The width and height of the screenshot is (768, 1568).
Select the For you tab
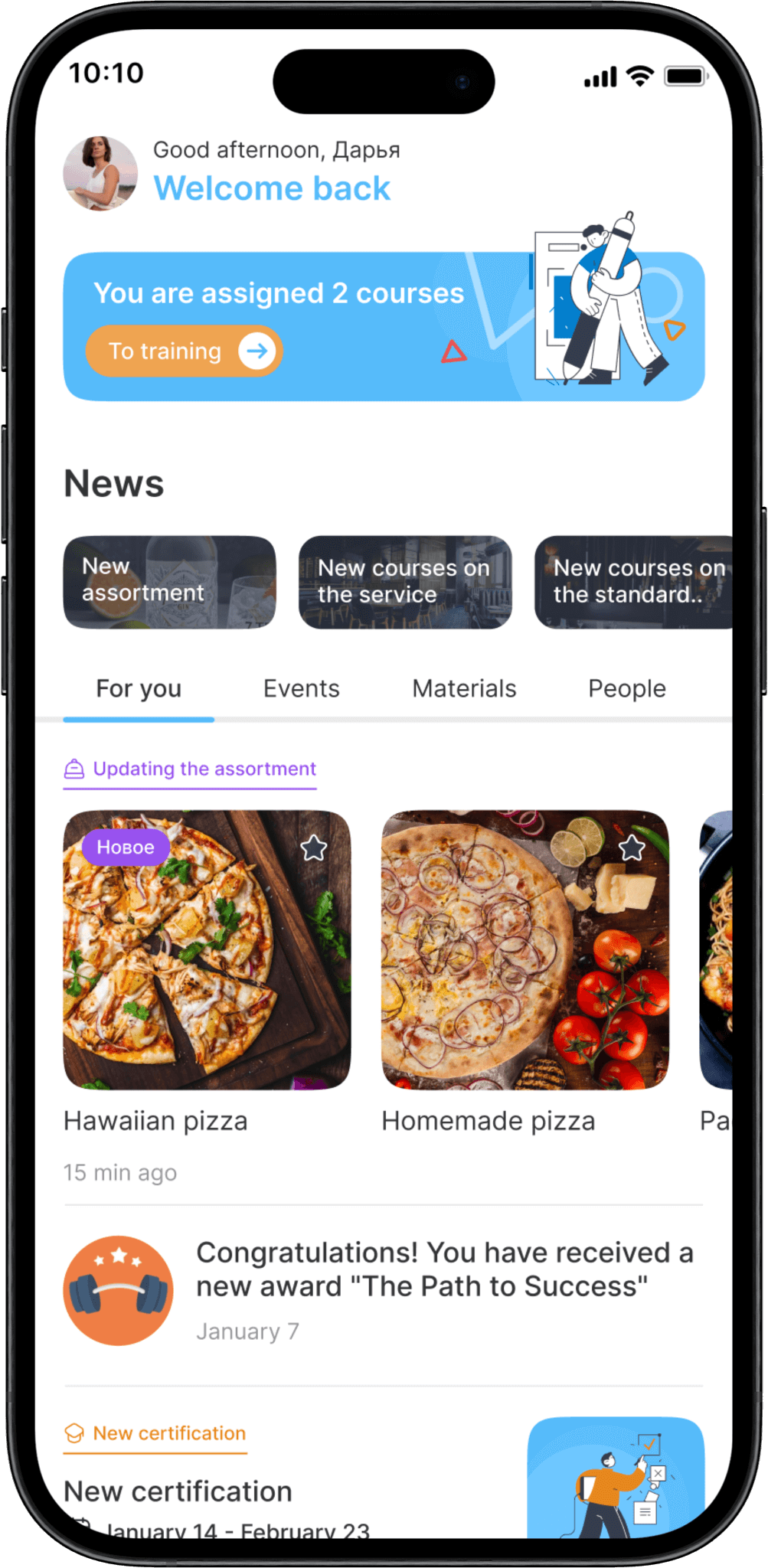pyautogui.click(x=139, y=688)
